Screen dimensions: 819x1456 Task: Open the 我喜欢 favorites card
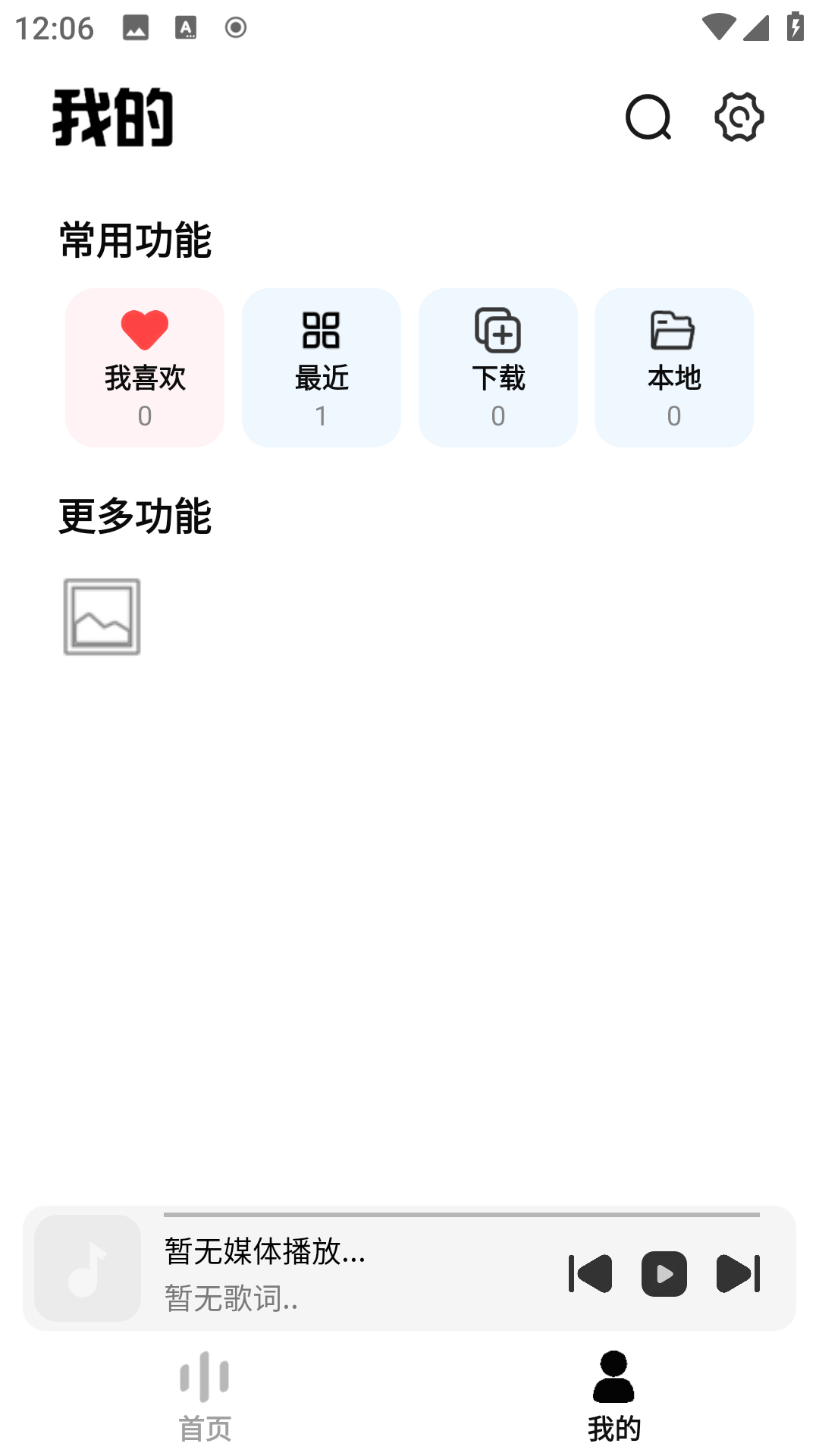point(145,366)
